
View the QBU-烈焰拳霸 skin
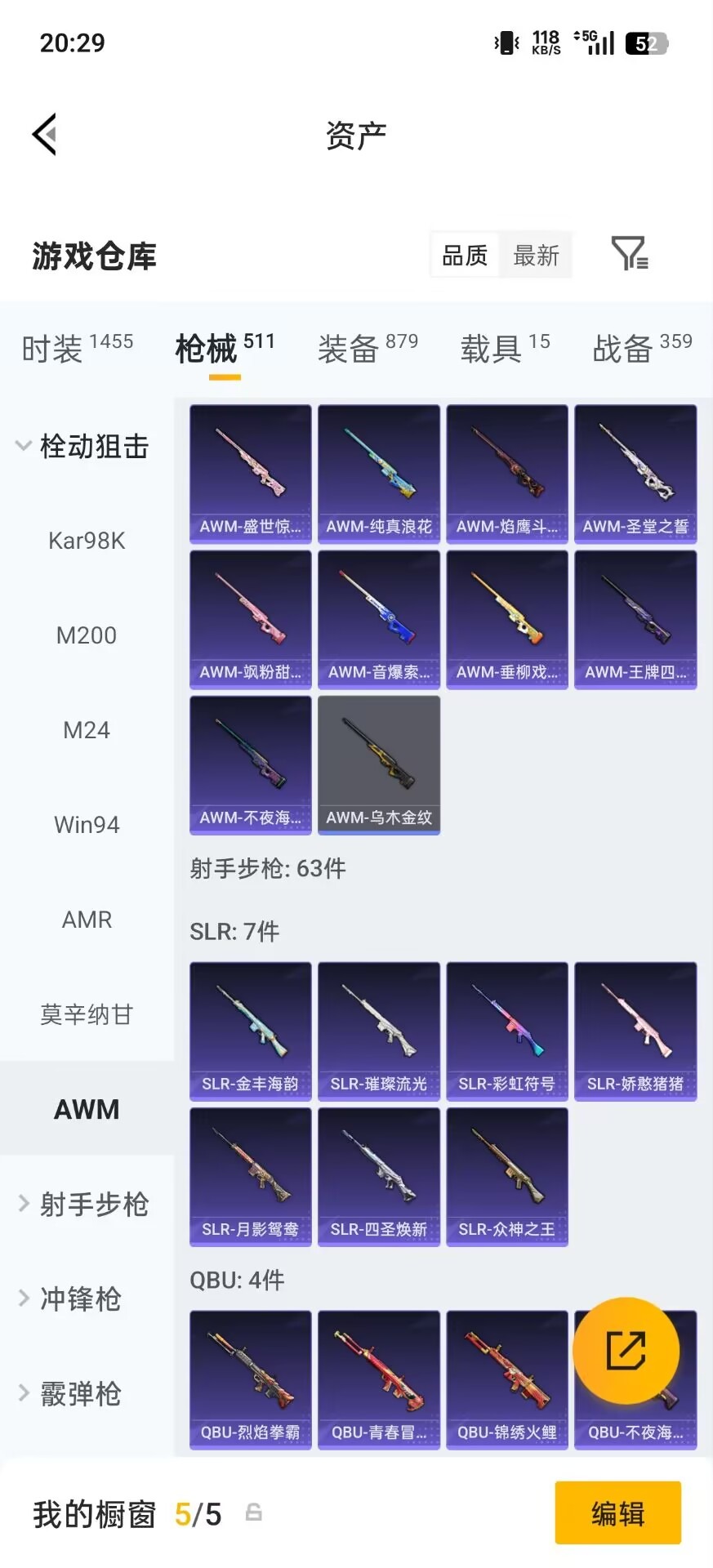pos(251,1379)
